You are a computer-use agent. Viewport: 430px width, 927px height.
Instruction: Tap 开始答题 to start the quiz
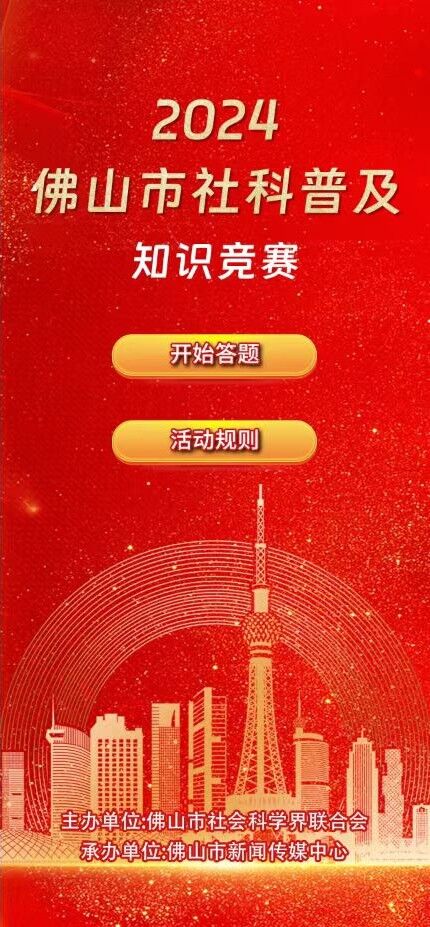[x=215, y=355]
